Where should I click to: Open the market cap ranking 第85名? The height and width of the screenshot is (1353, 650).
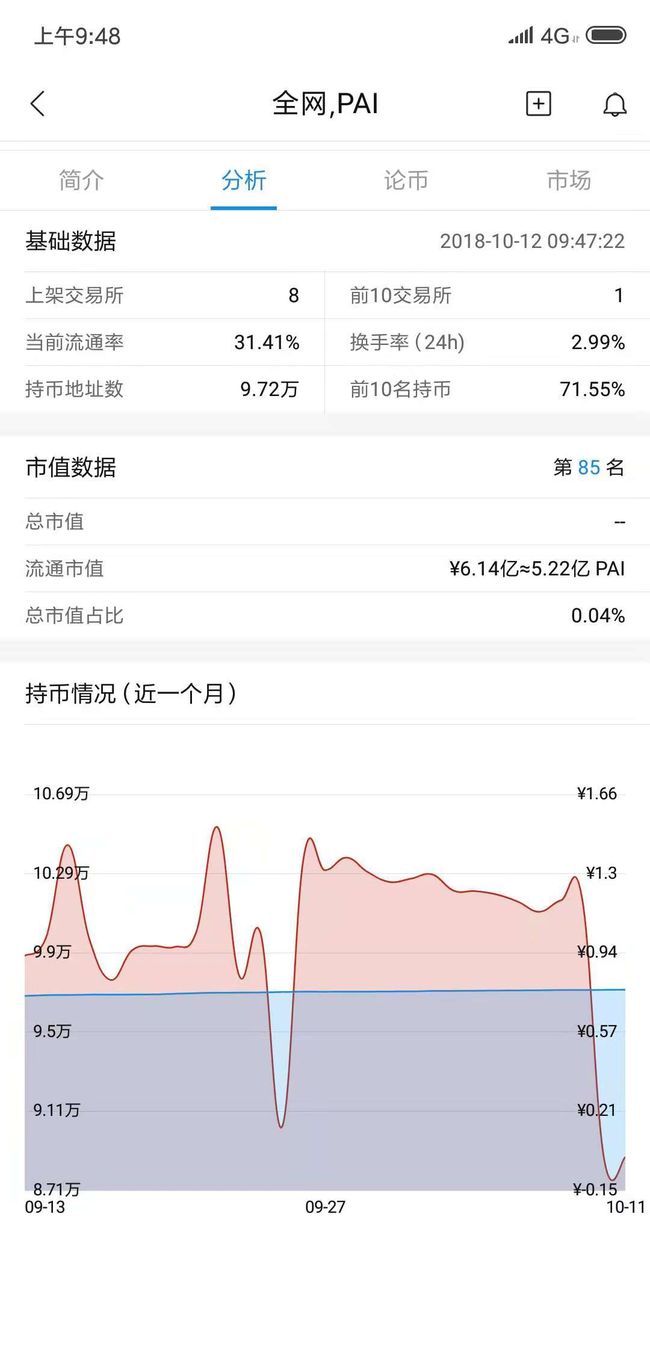pyautogui.click(x=589, y=467)
